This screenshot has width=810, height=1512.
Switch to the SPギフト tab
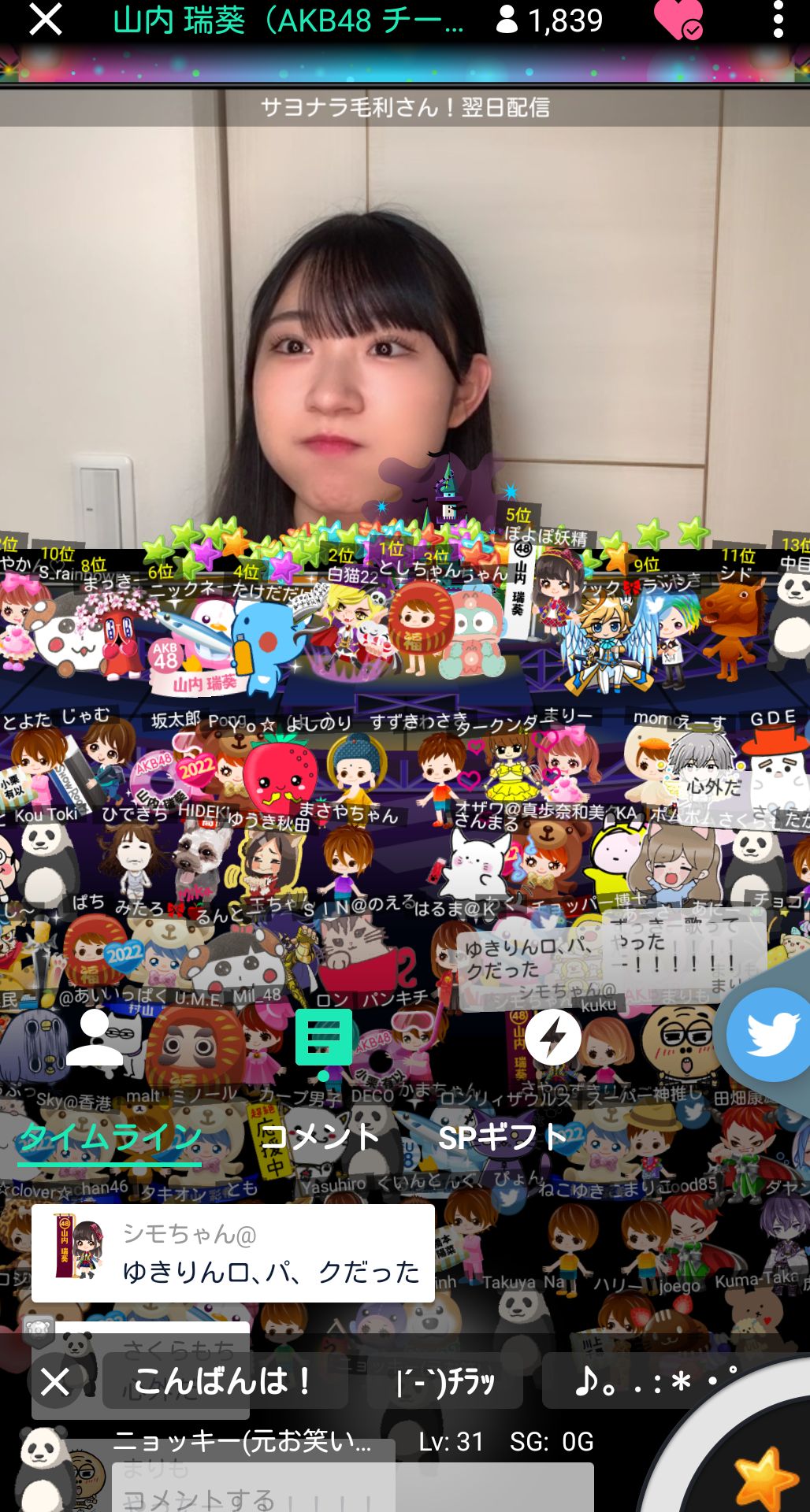[x=503, y=1137]
